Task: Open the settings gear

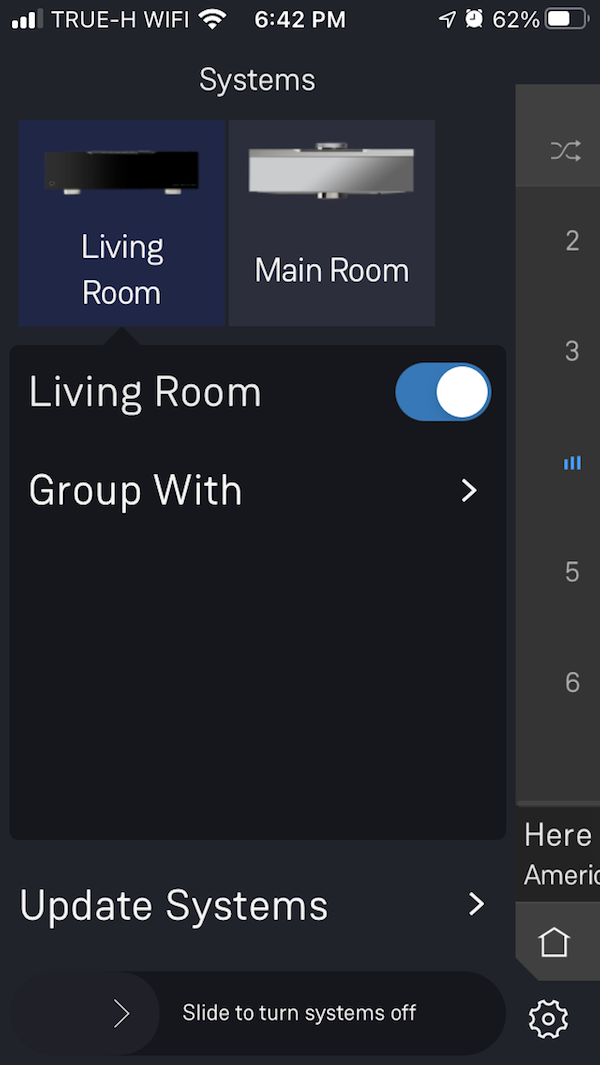Action: click(x=548, y=1018)
